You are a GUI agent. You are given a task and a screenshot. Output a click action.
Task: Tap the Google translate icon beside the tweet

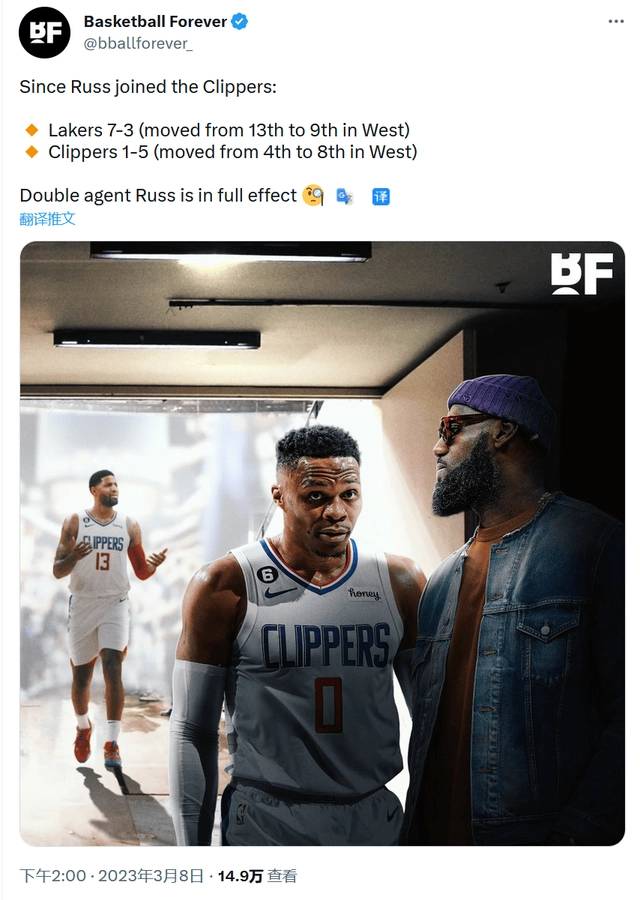[344, 196]
